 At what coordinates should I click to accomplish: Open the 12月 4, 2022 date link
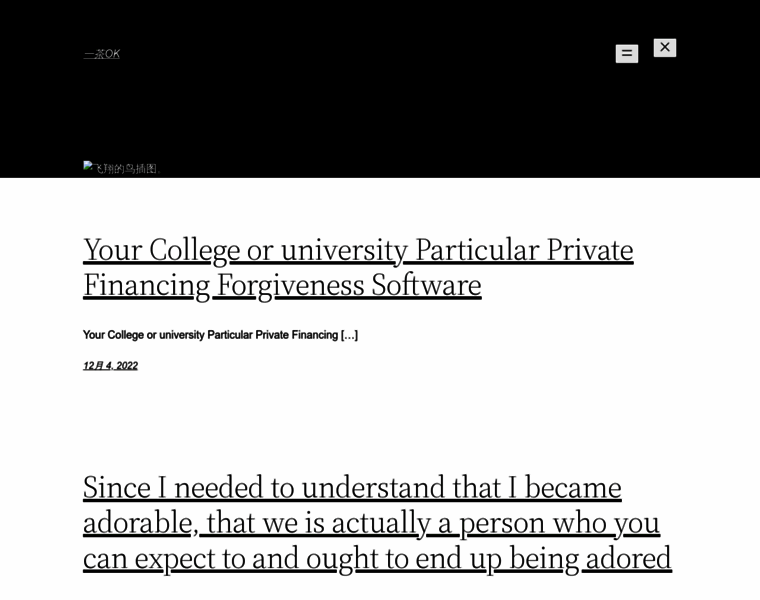point(110,366)
